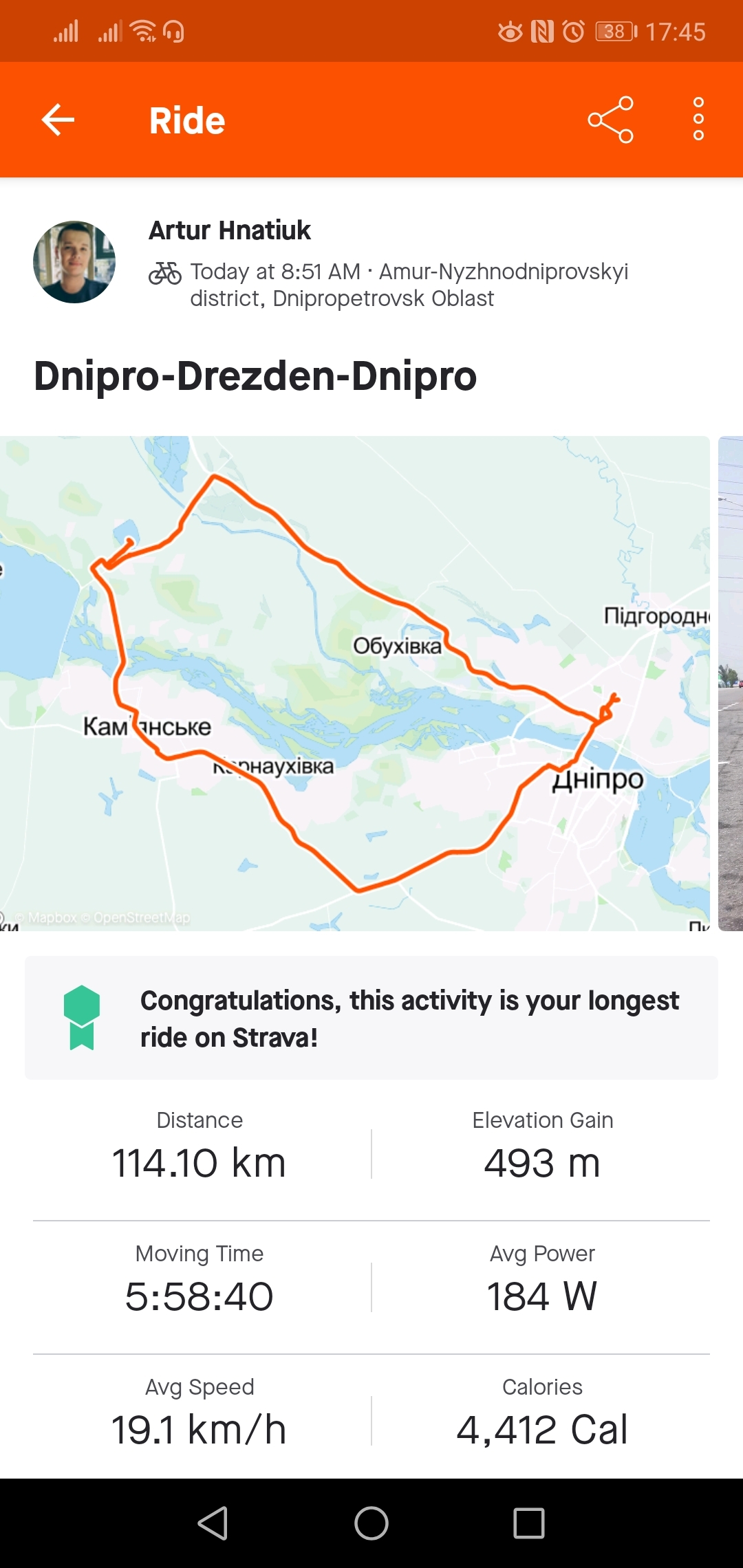View Artur Hnatiuk's profile picture
The height and width of the screenshot is (1568, 743).
(74, 262)
